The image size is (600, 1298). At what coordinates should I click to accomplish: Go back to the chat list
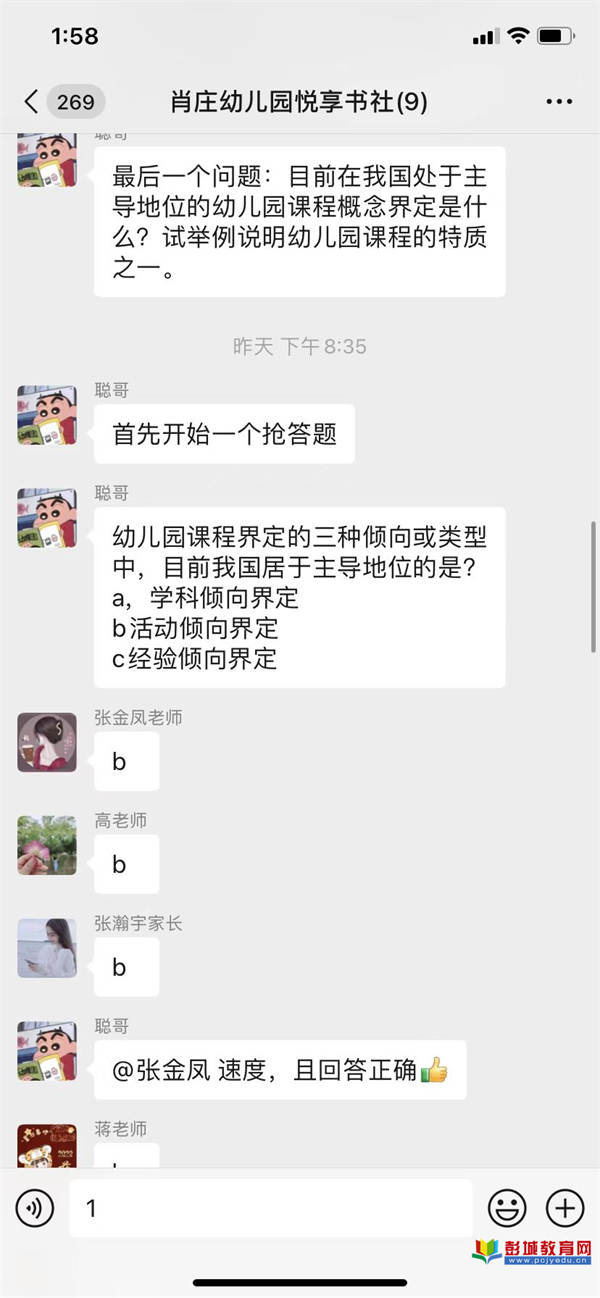(x=32, y=101)
